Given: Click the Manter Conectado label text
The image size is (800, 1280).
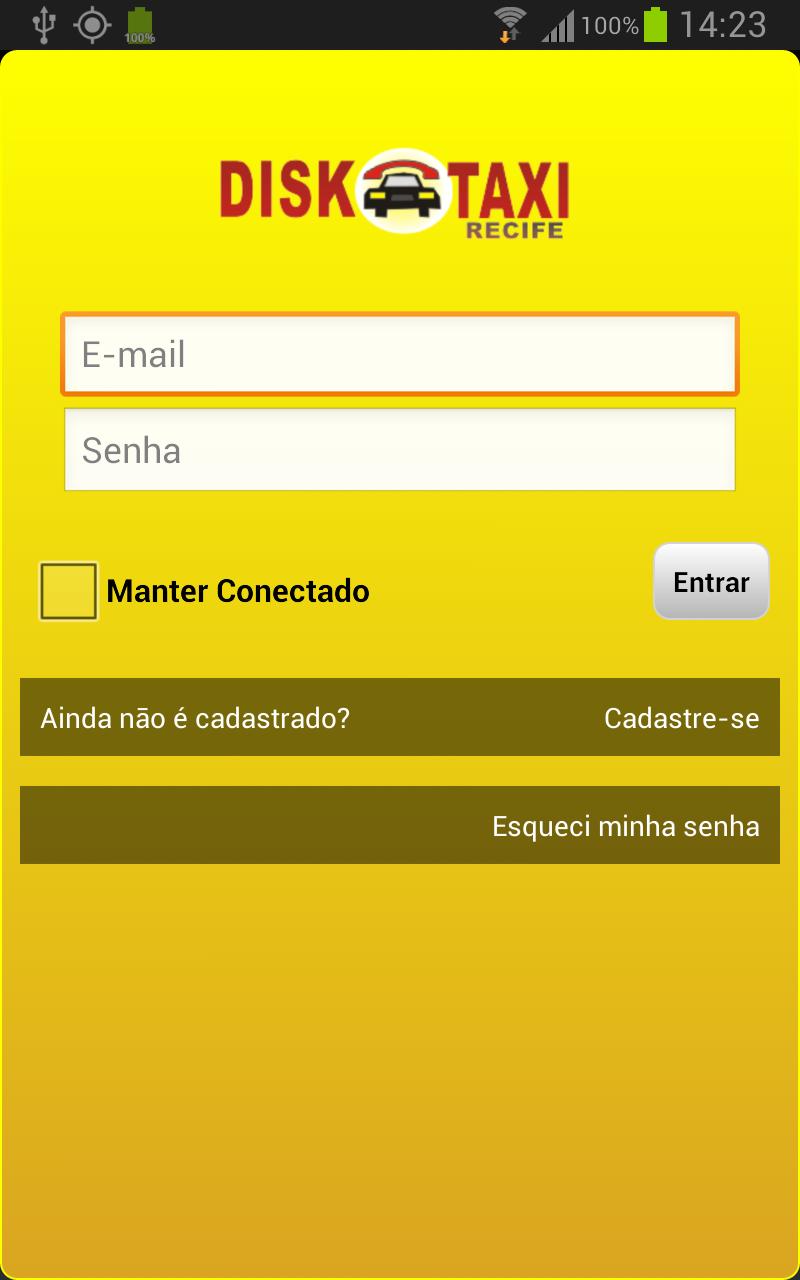Looking at the screenshot, I should (x=238, y=590).
